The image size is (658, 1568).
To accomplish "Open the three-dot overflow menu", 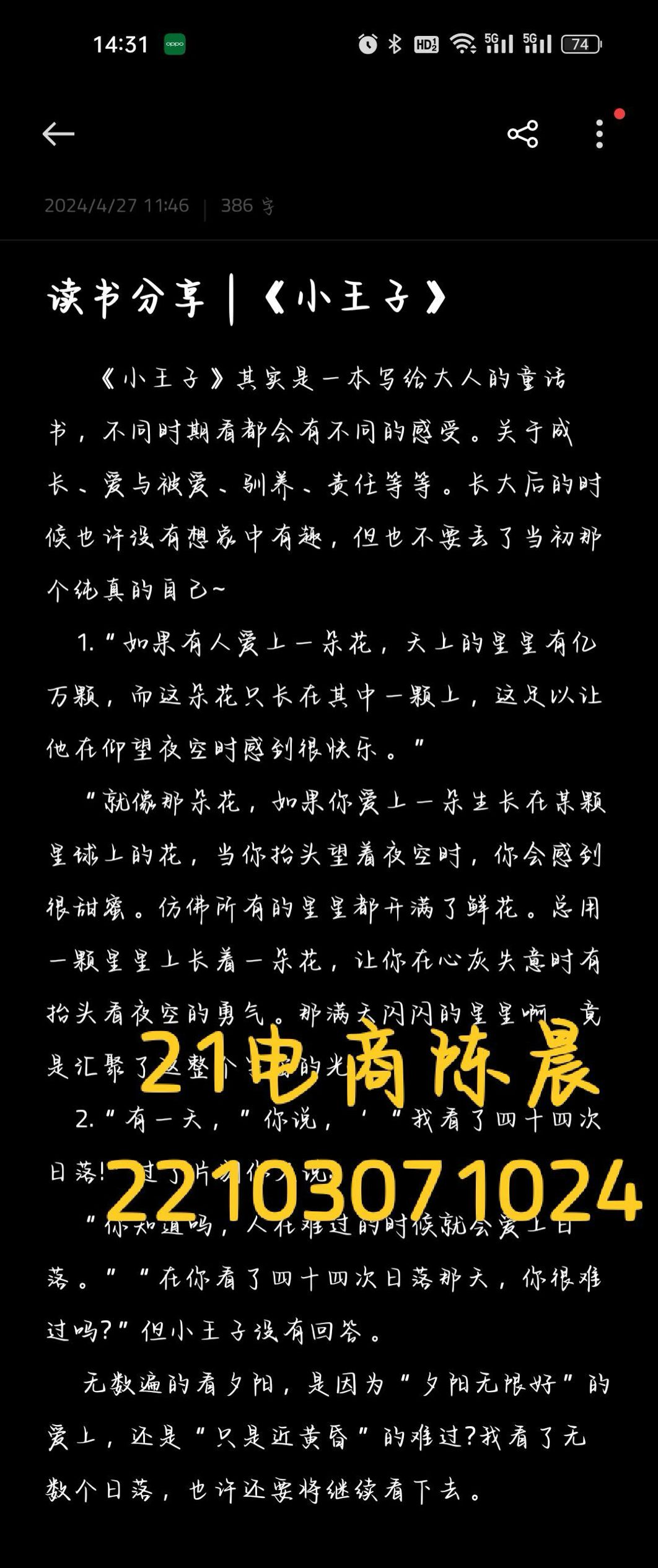I will click(599, 134).
